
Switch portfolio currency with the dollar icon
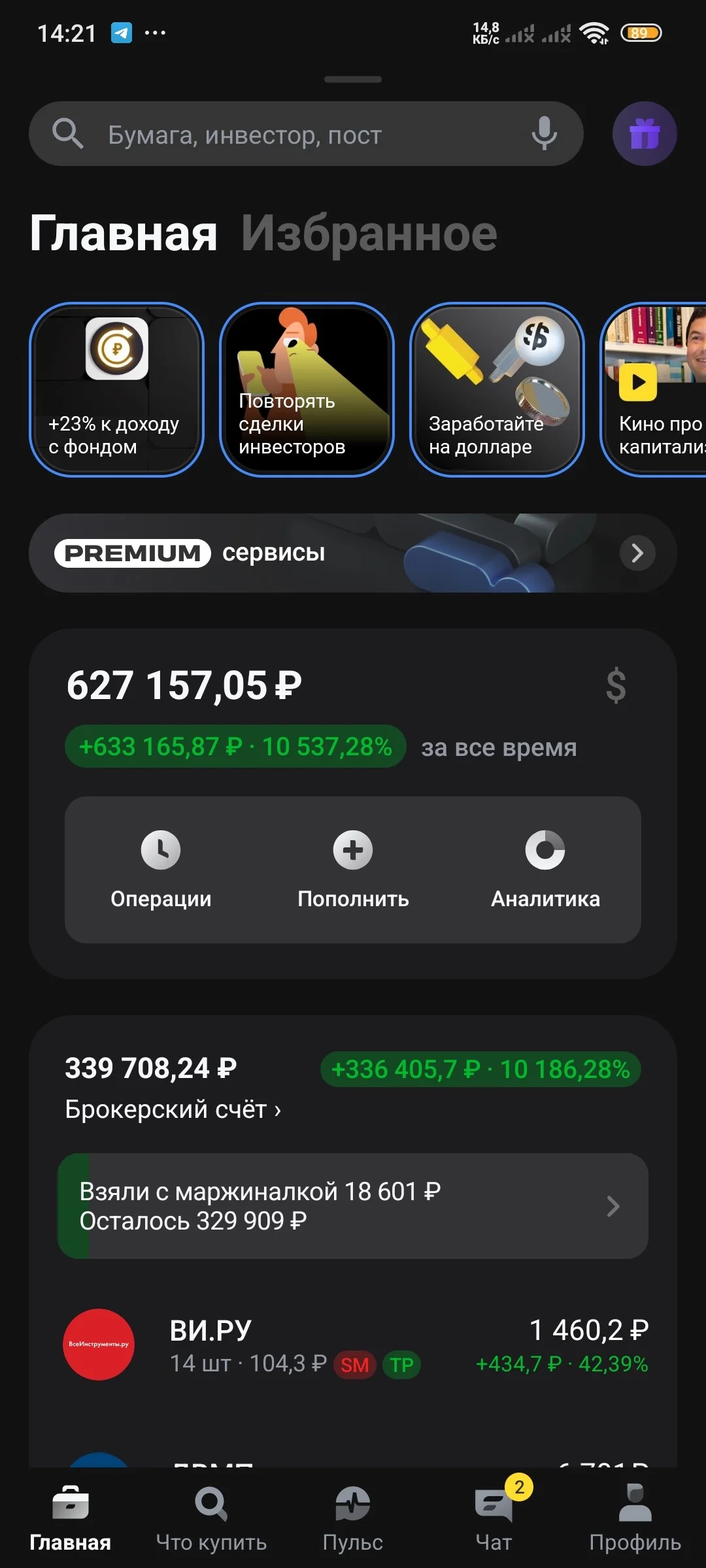pyautogui.click(x=616, y=685)
